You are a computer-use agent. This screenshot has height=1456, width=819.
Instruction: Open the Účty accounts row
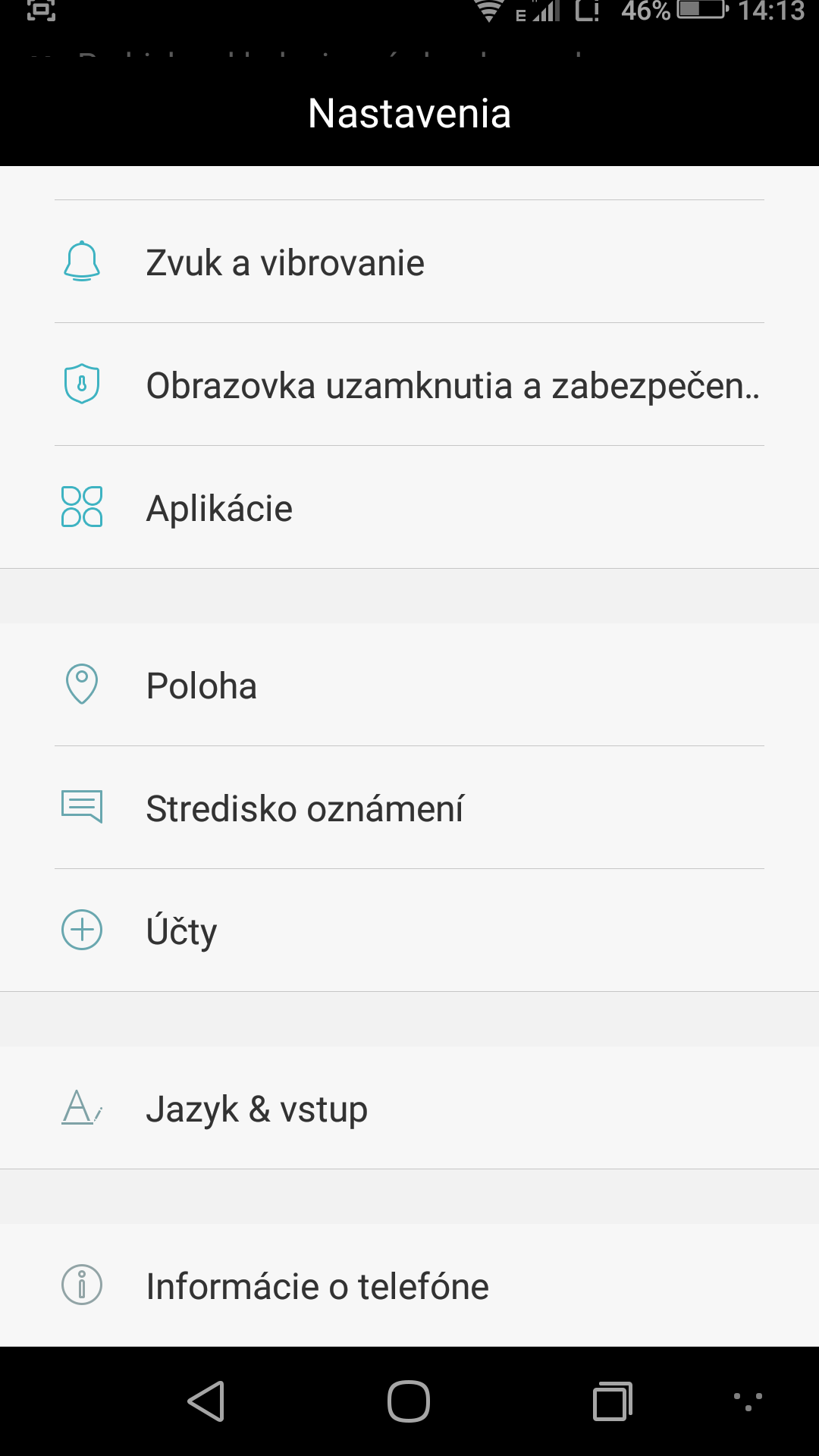coord(409,930)
